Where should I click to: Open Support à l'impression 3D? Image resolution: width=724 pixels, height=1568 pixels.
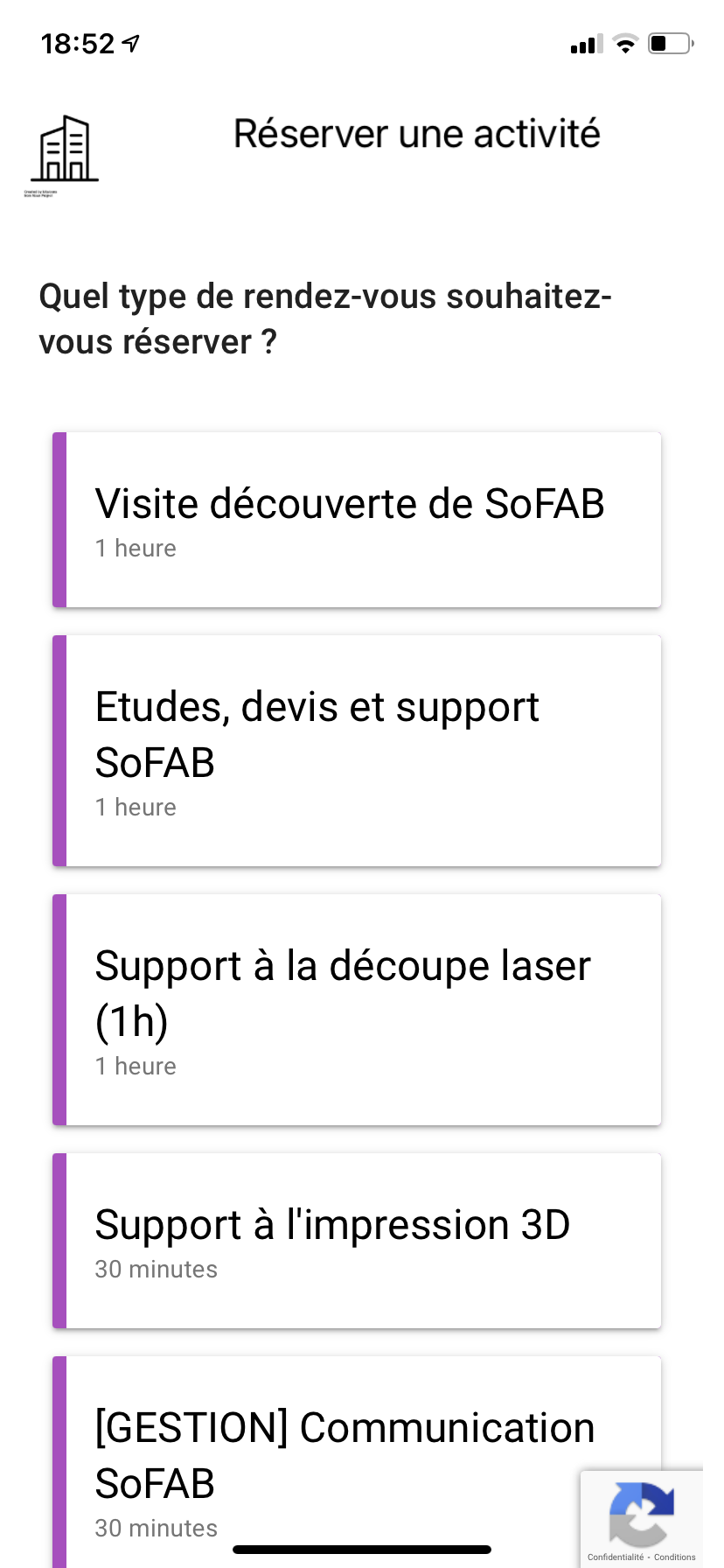357,1241
